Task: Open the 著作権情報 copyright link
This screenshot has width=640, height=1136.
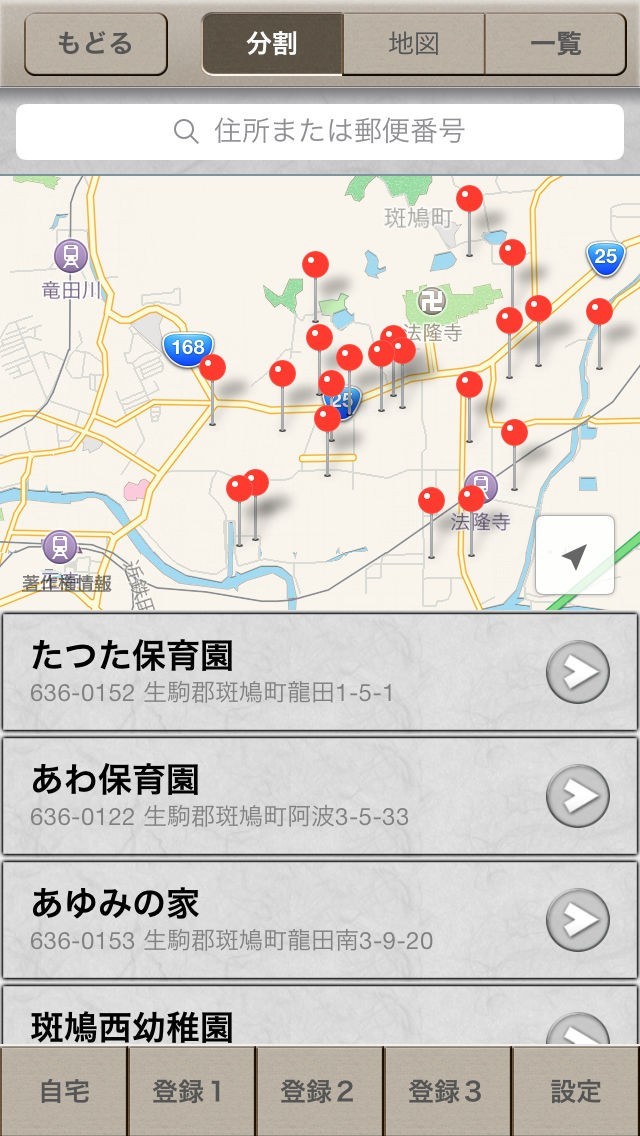Action: 67,583
